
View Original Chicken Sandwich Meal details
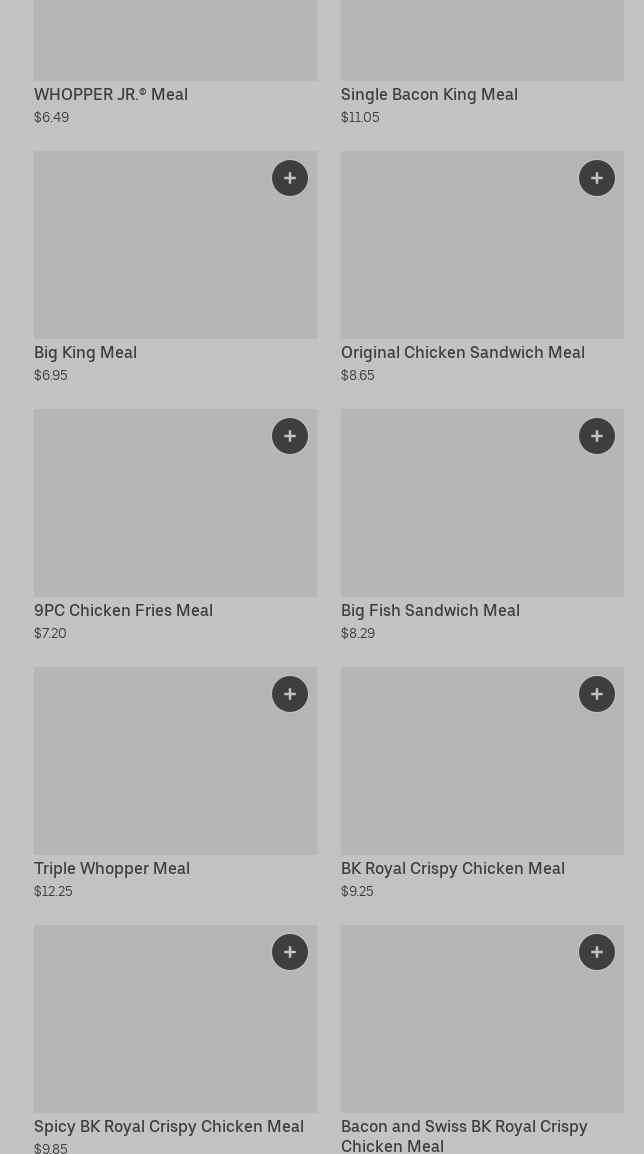(462, 260)
